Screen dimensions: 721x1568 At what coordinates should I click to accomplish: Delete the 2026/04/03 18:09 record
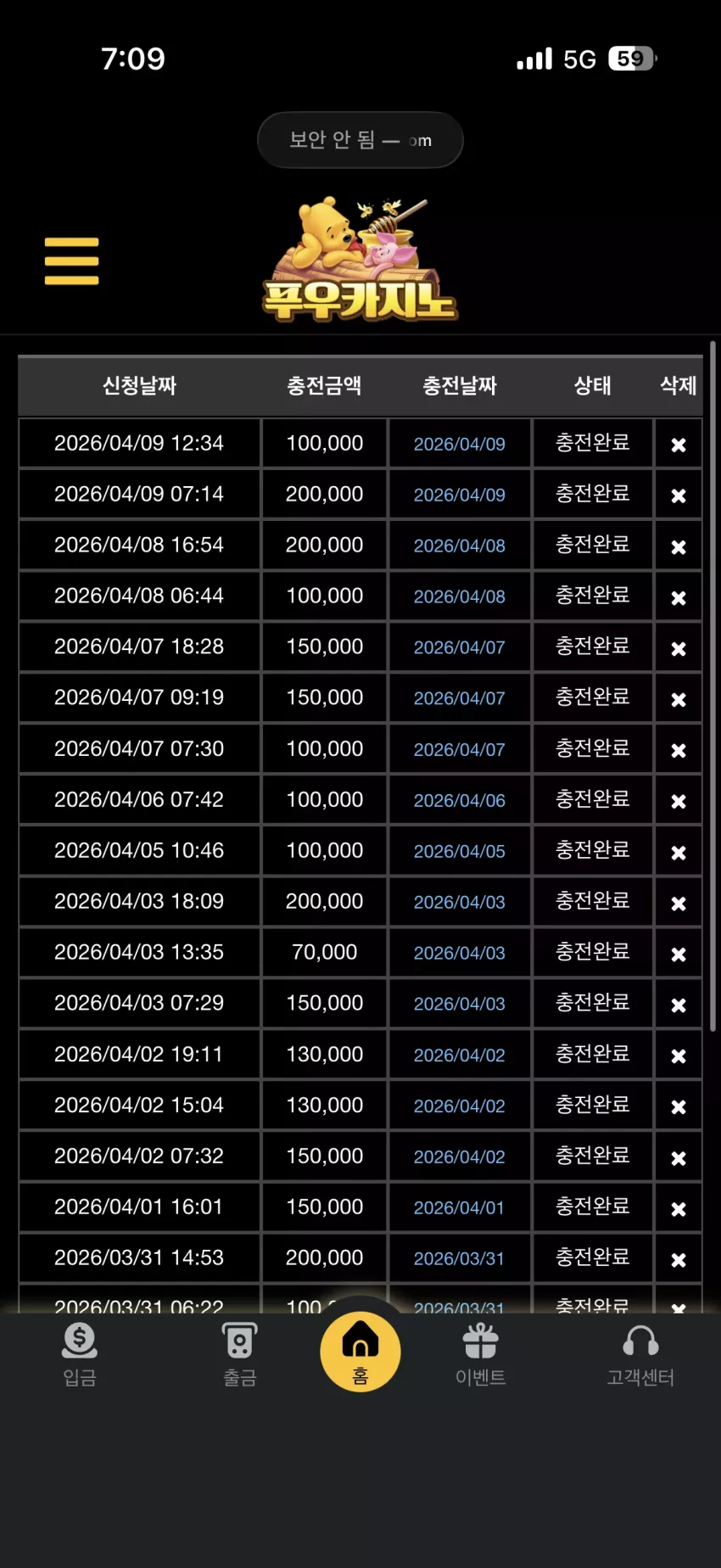pos(679,904)
